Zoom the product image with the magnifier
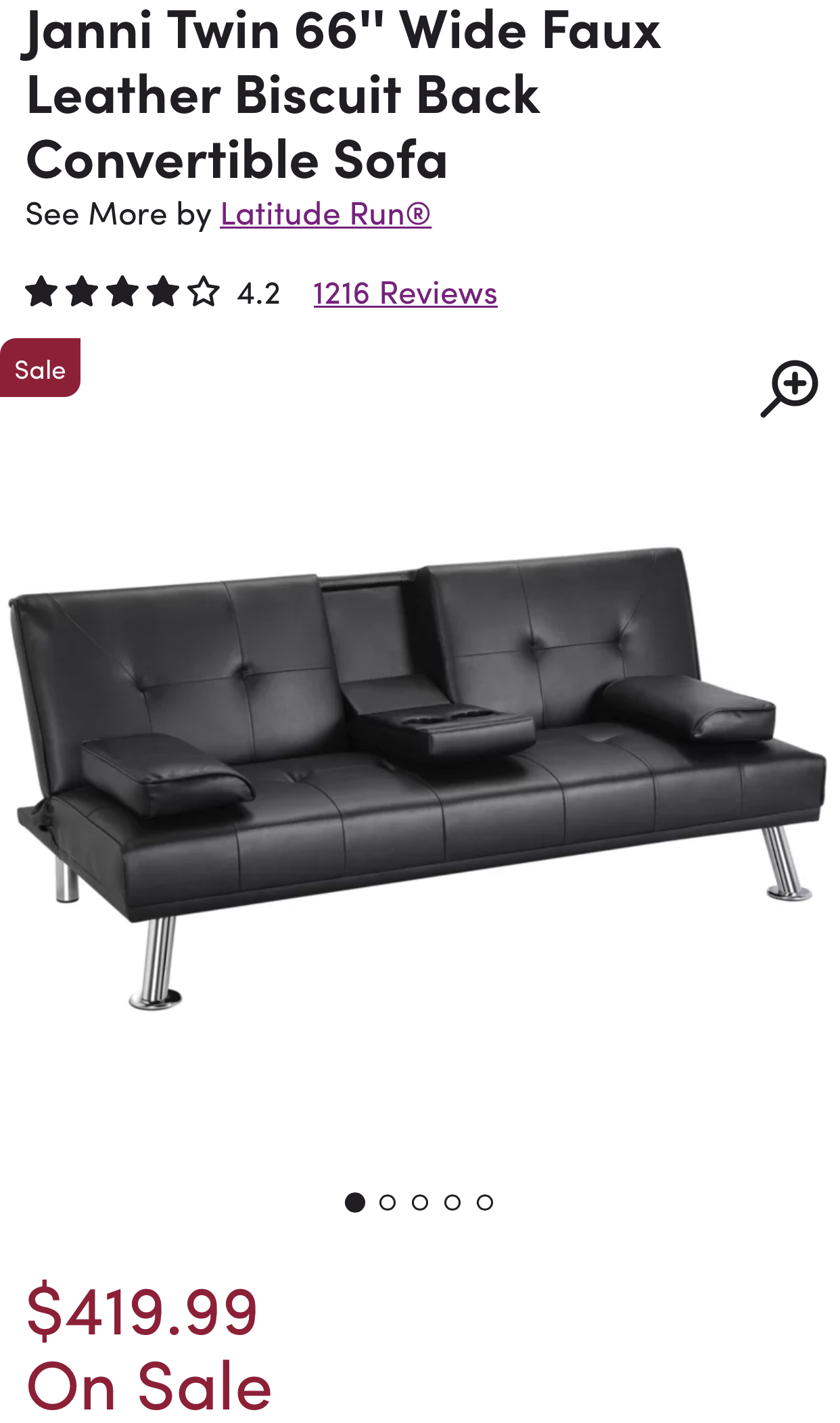 point(789,388)
